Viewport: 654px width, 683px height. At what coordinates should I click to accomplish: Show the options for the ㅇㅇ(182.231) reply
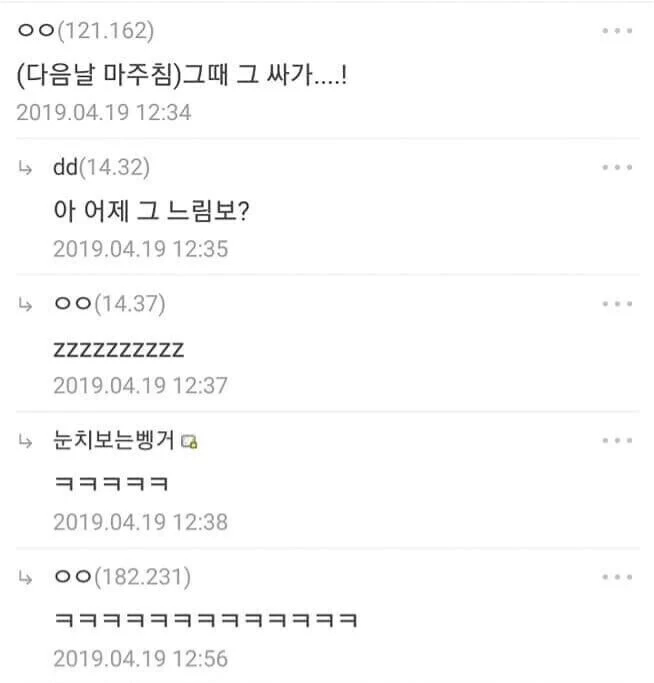[617, 577]
